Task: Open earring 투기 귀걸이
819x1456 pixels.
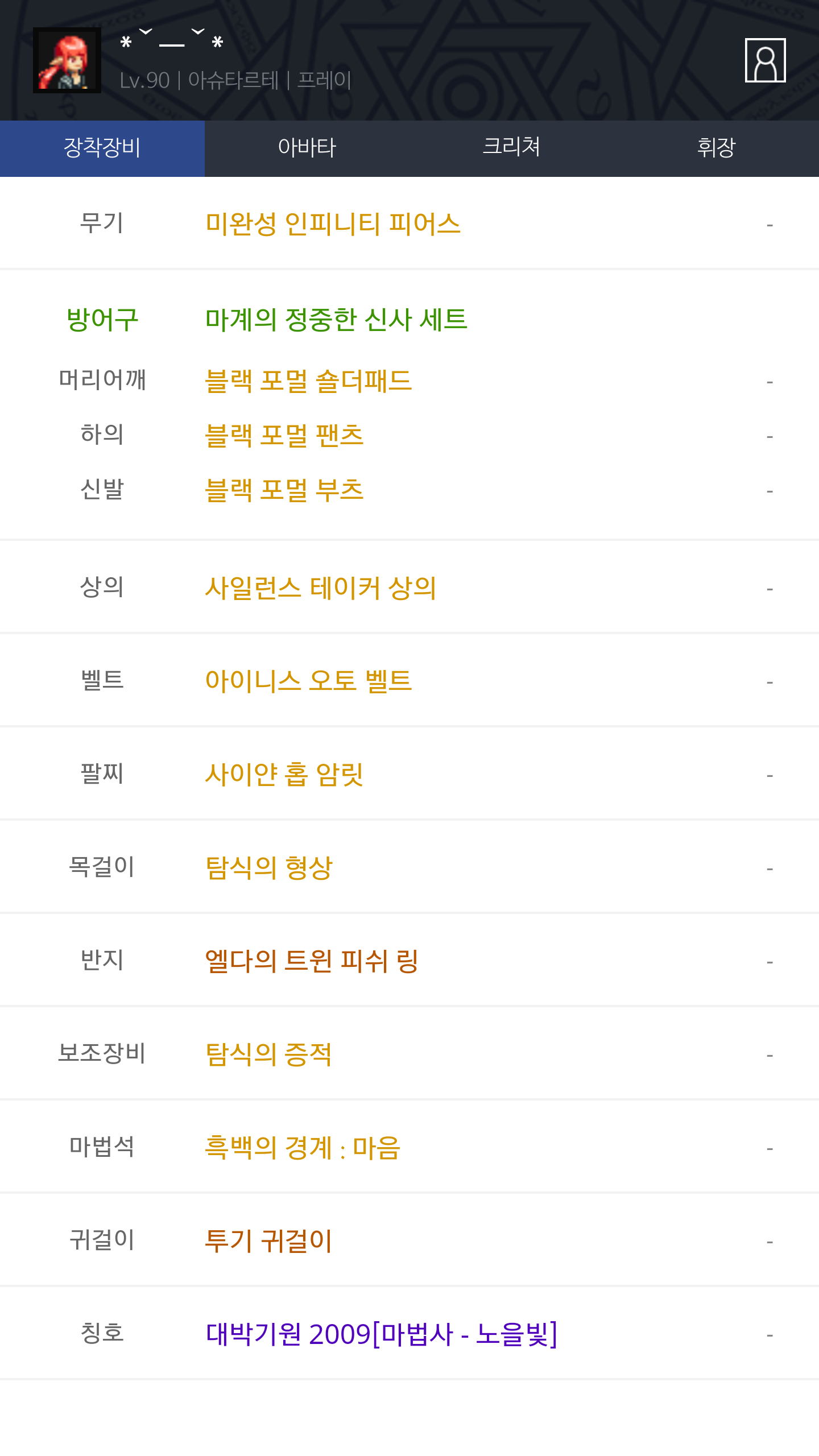Action: point(268,1240)
